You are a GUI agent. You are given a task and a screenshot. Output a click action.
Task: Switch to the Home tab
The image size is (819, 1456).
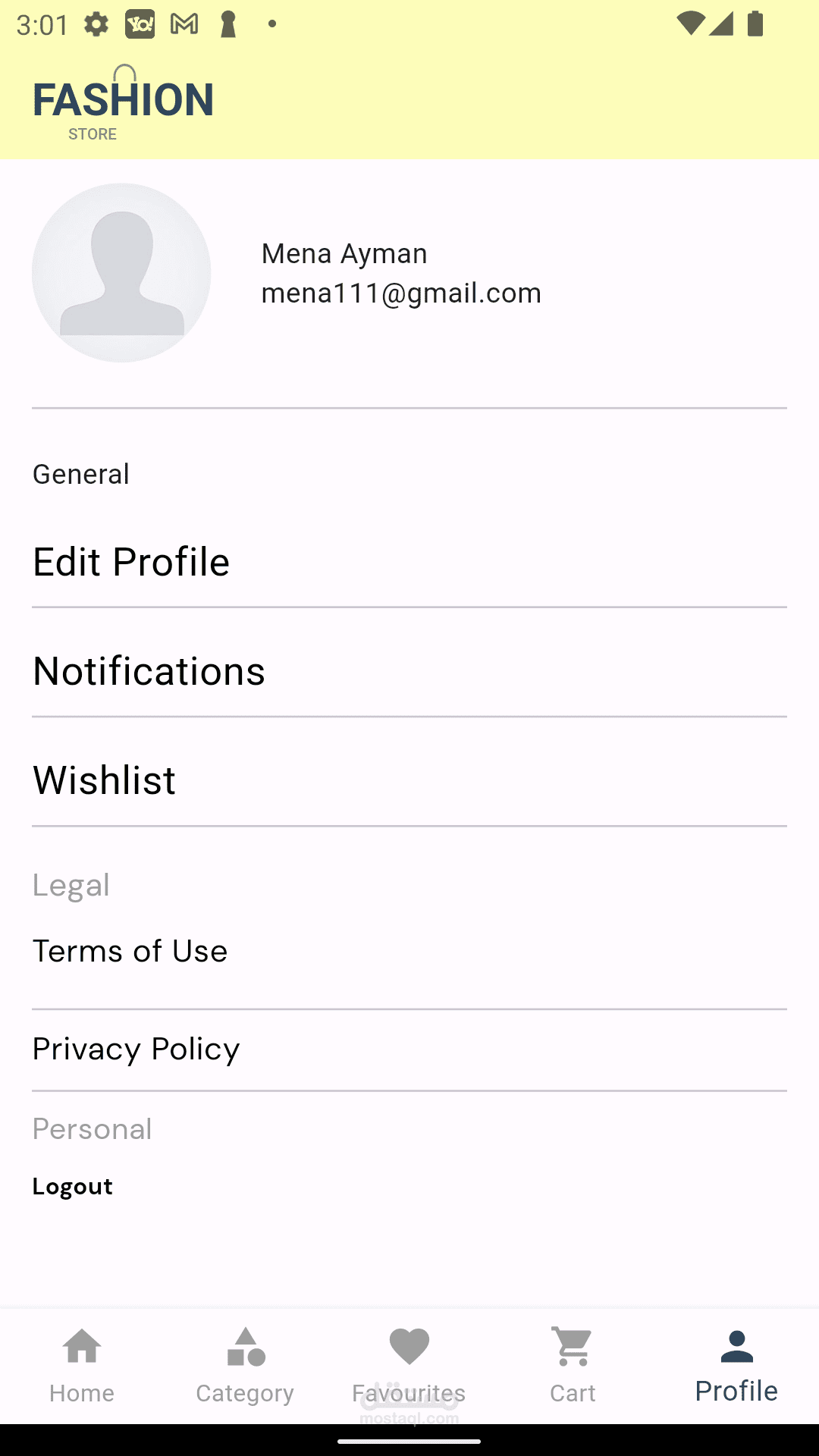pyautogui.click(x=82, y=1365)
